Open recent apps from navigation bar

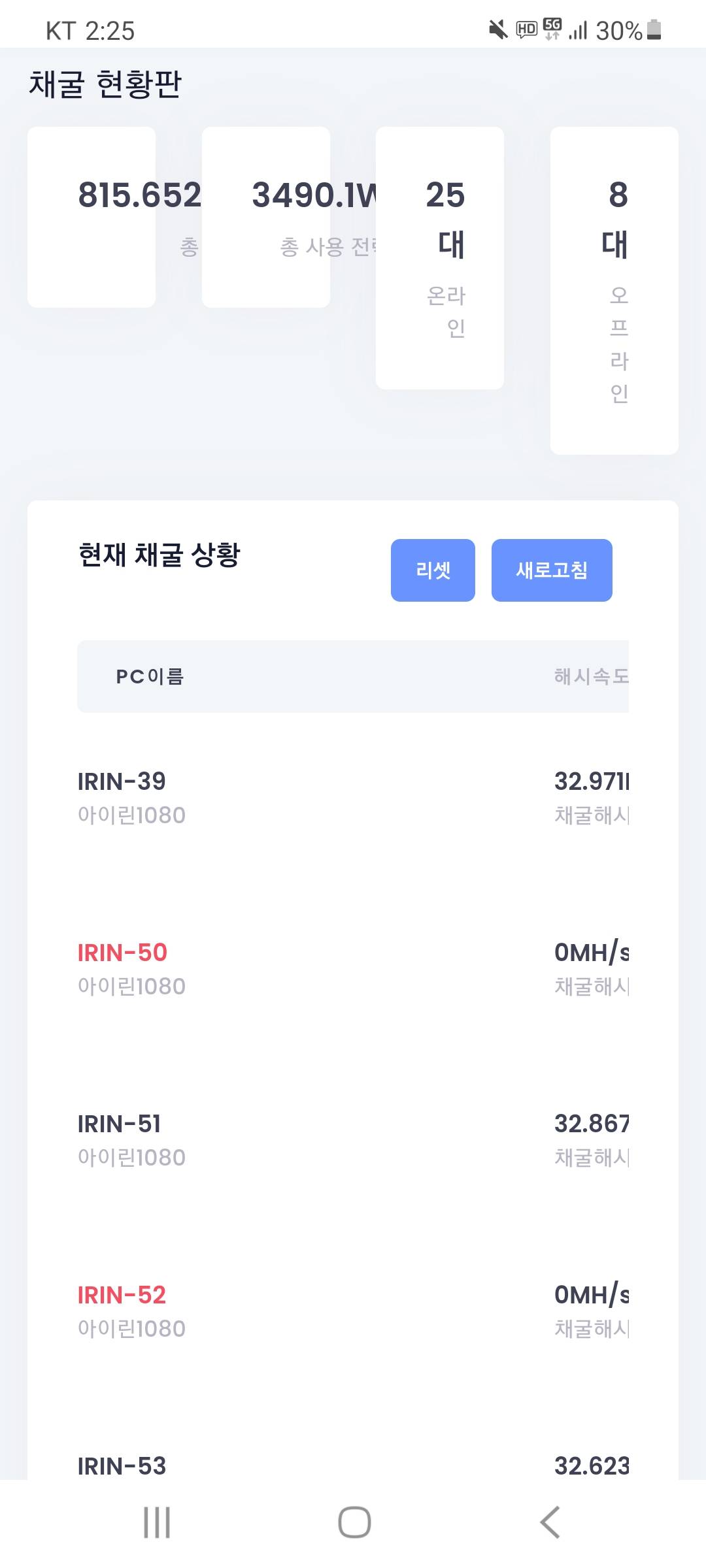click(157, 1522)
